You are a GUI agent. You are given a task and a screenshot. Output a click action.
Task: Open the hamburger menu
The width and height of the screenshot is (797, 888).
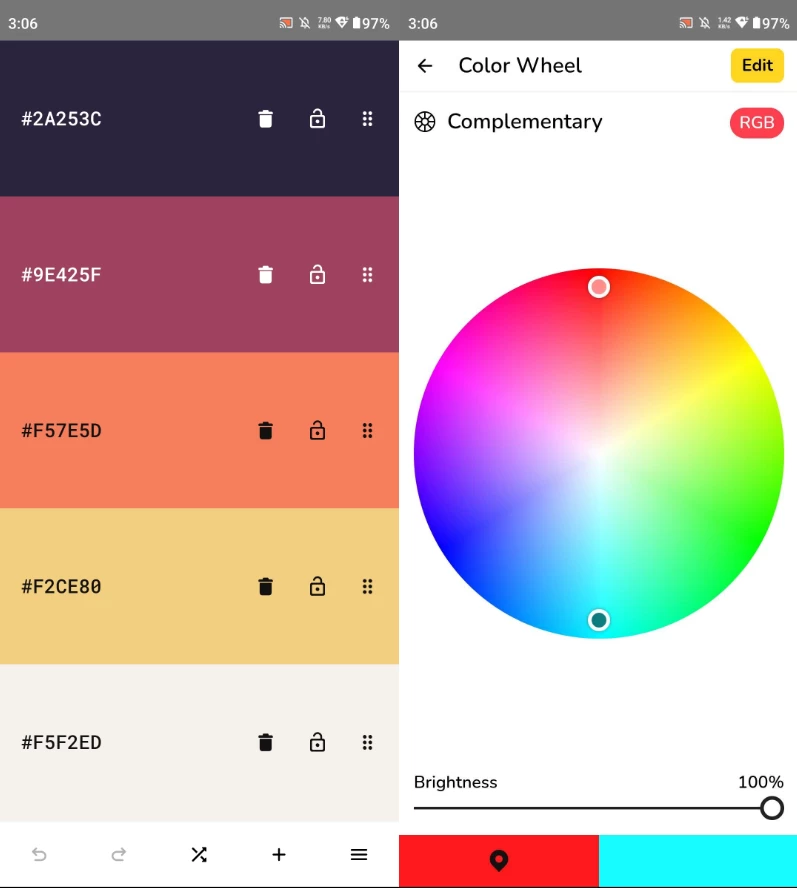[359, 855]
